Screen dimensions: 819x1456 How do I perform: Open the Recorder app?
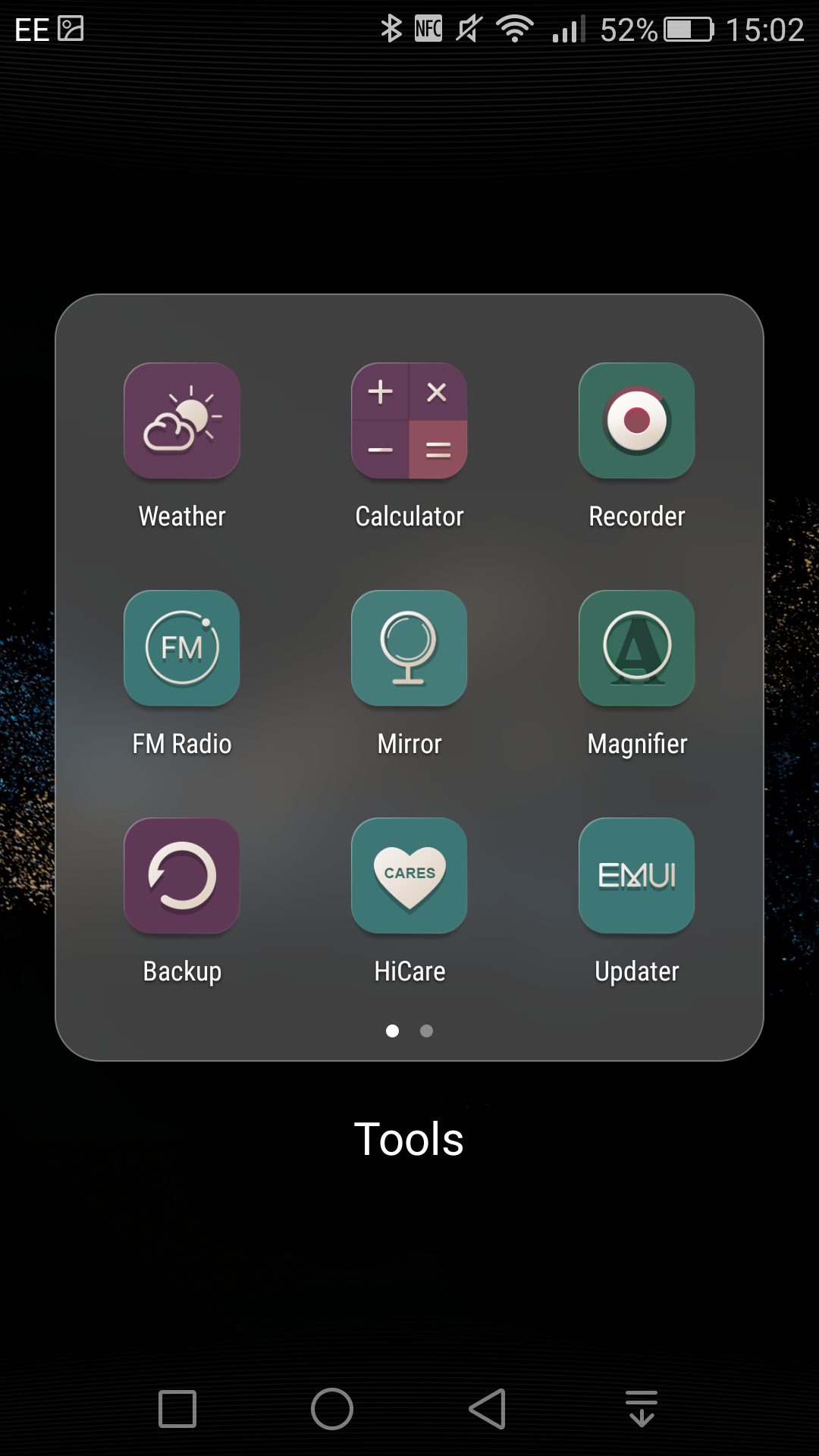pyautogui.click(x=637, y=421)
